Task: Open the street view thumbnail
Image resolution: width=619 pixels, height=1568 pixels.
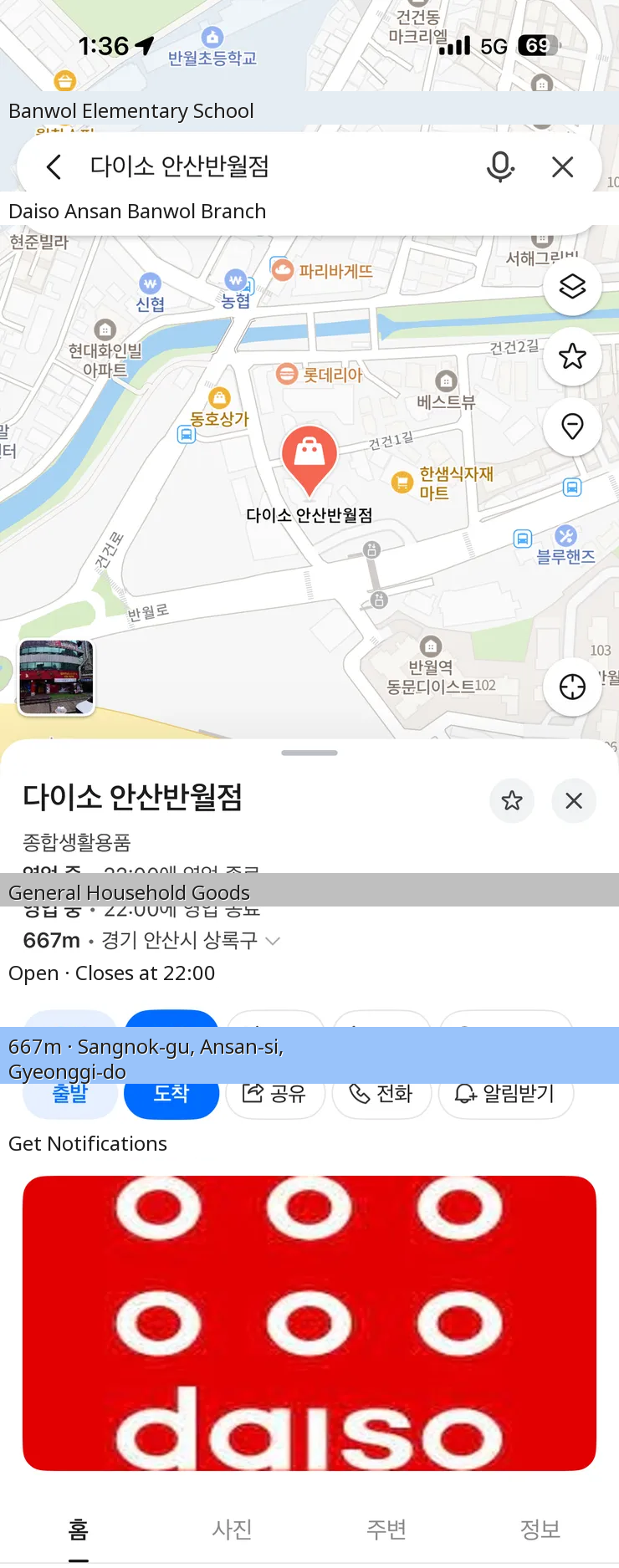Action: pos(57,677)
